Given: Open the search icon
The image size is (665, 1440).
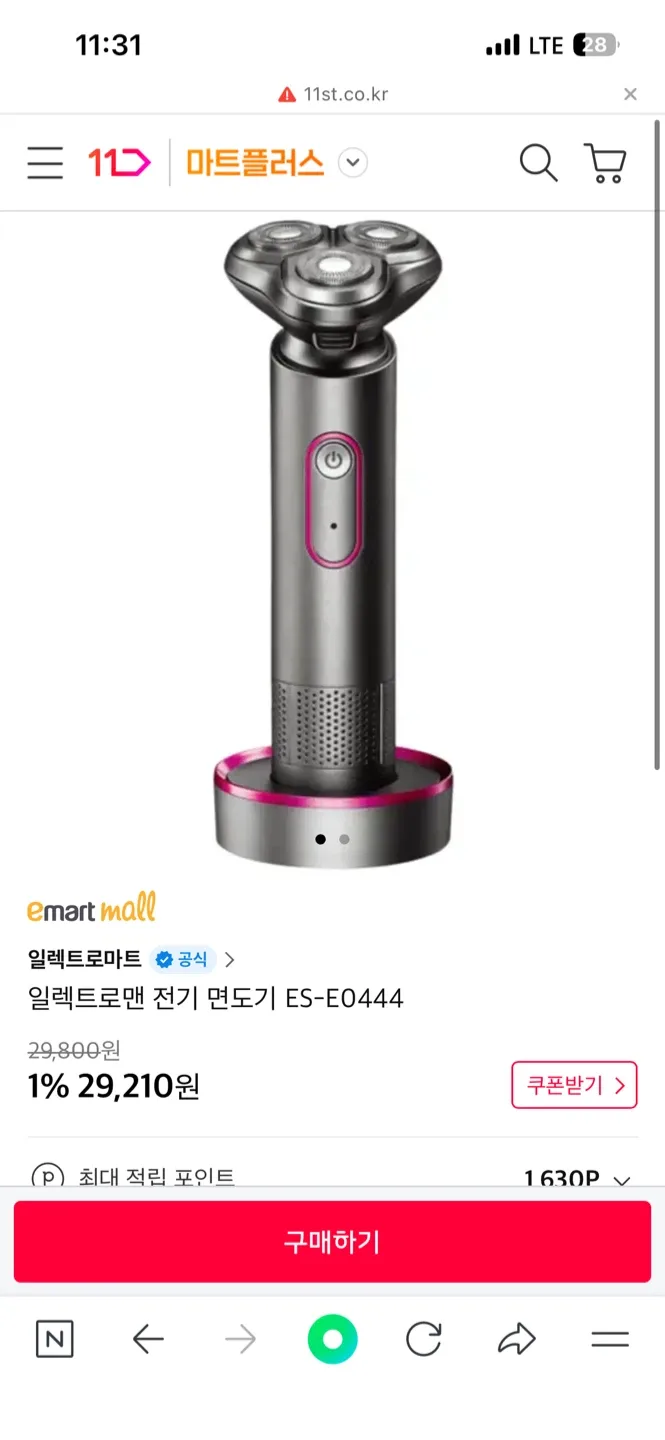Looking at the screenshot, I should (538, 163).
